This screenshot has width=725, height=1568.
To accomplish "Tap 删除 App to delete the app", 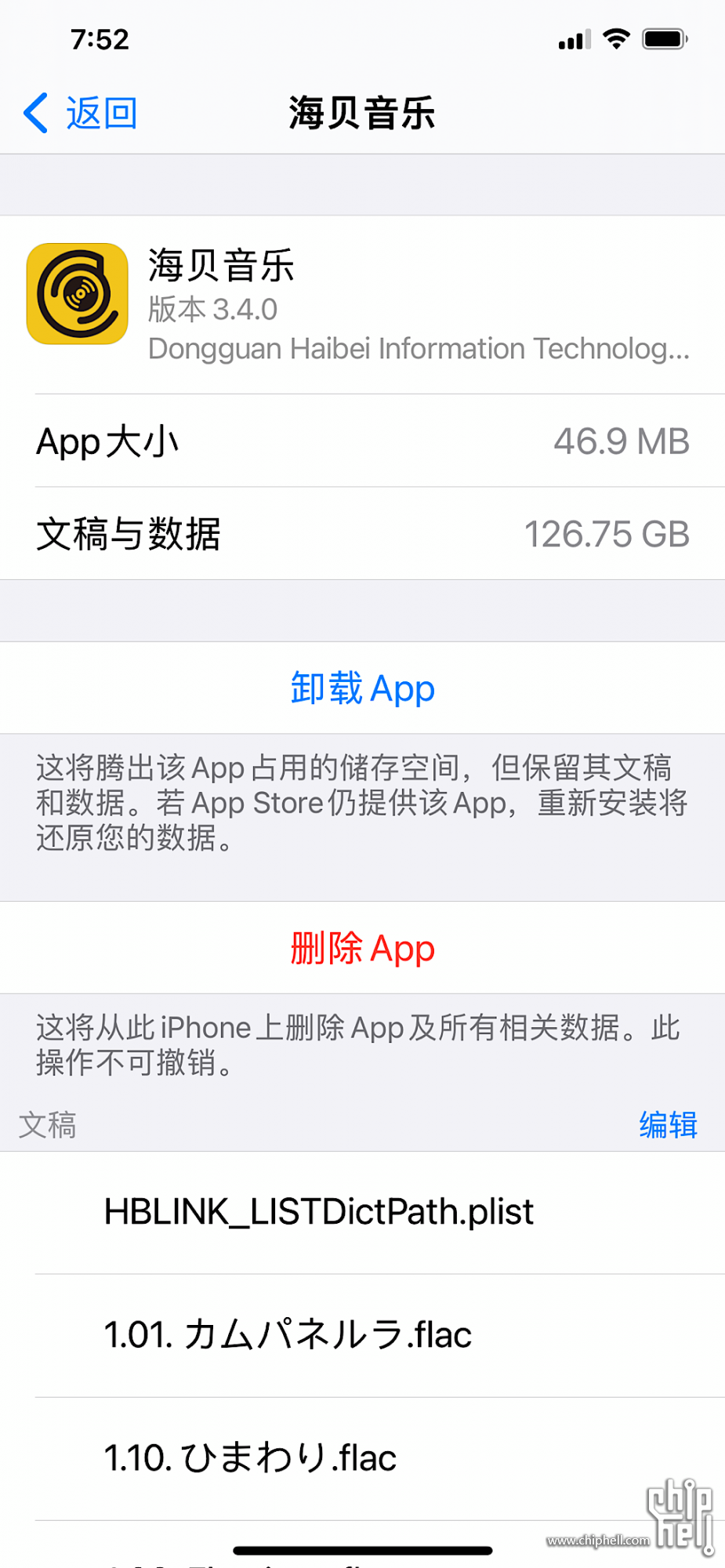I will coord(362,948).
